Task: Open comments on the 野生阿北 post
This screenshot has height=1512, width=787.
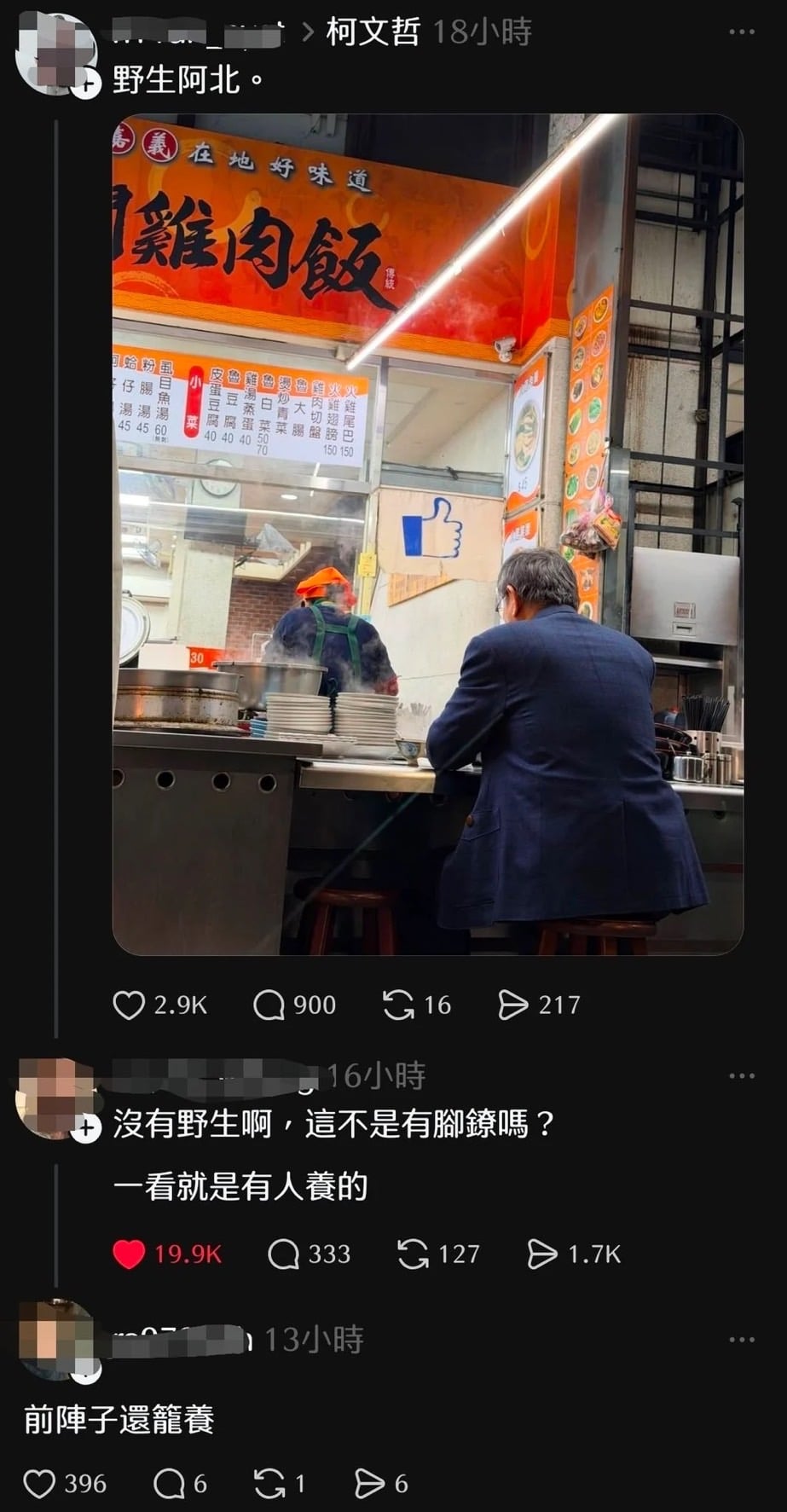Action: tap(269, 1005)
